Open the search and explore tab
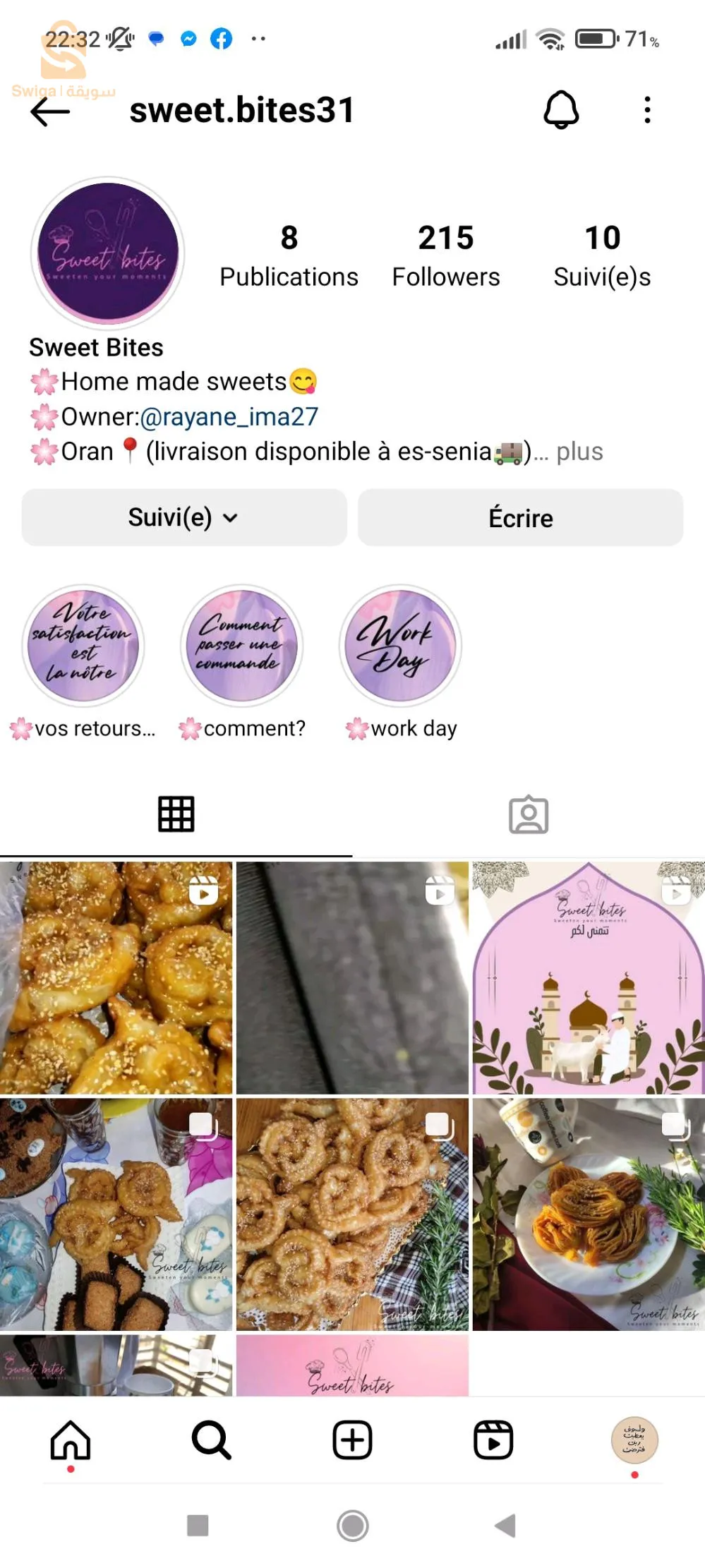The width and height of the screenshot is (705, 1568). 211,1440
